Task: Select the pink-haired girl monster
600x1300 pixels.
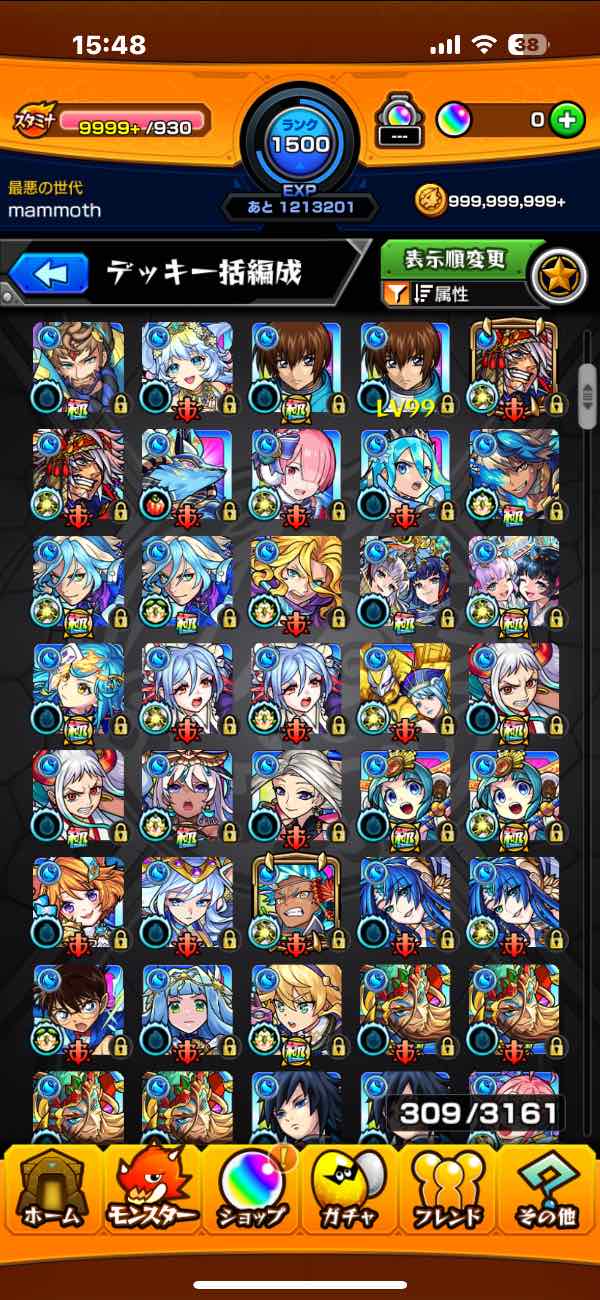Action: pos(296,476)
